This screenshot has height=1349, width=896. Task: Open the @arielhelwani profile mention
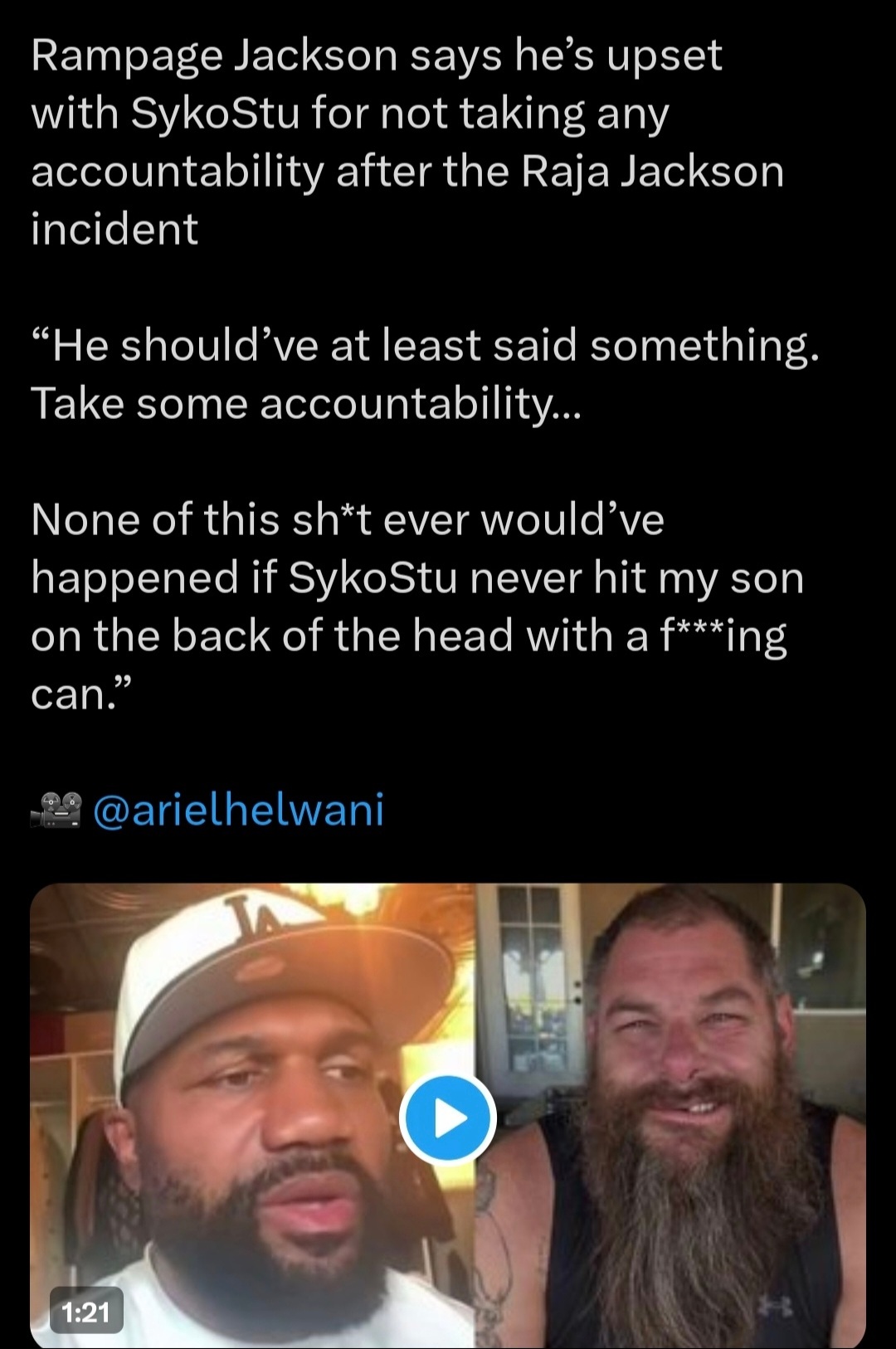(x=239, y=810)
